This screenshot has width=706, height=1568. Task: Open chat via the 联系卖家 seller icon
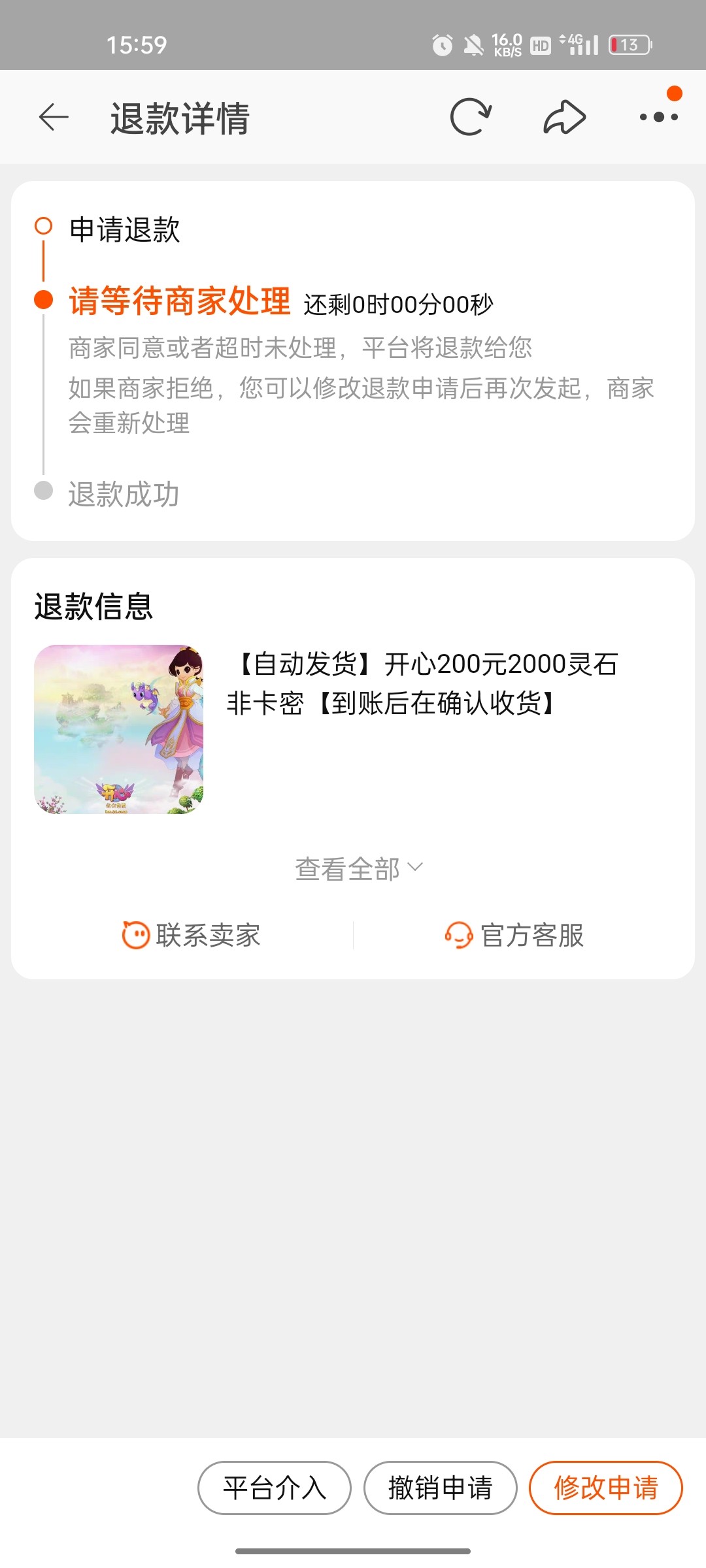coord(135,936)
